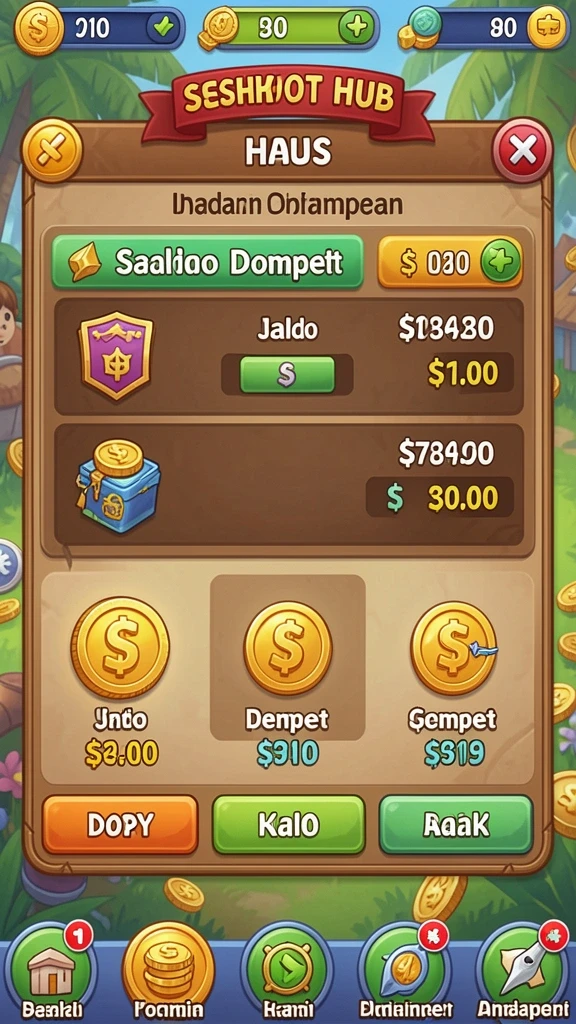Screen dimensions: 576x1024
Task: Tap the Raak button
Action: (456, 825)
